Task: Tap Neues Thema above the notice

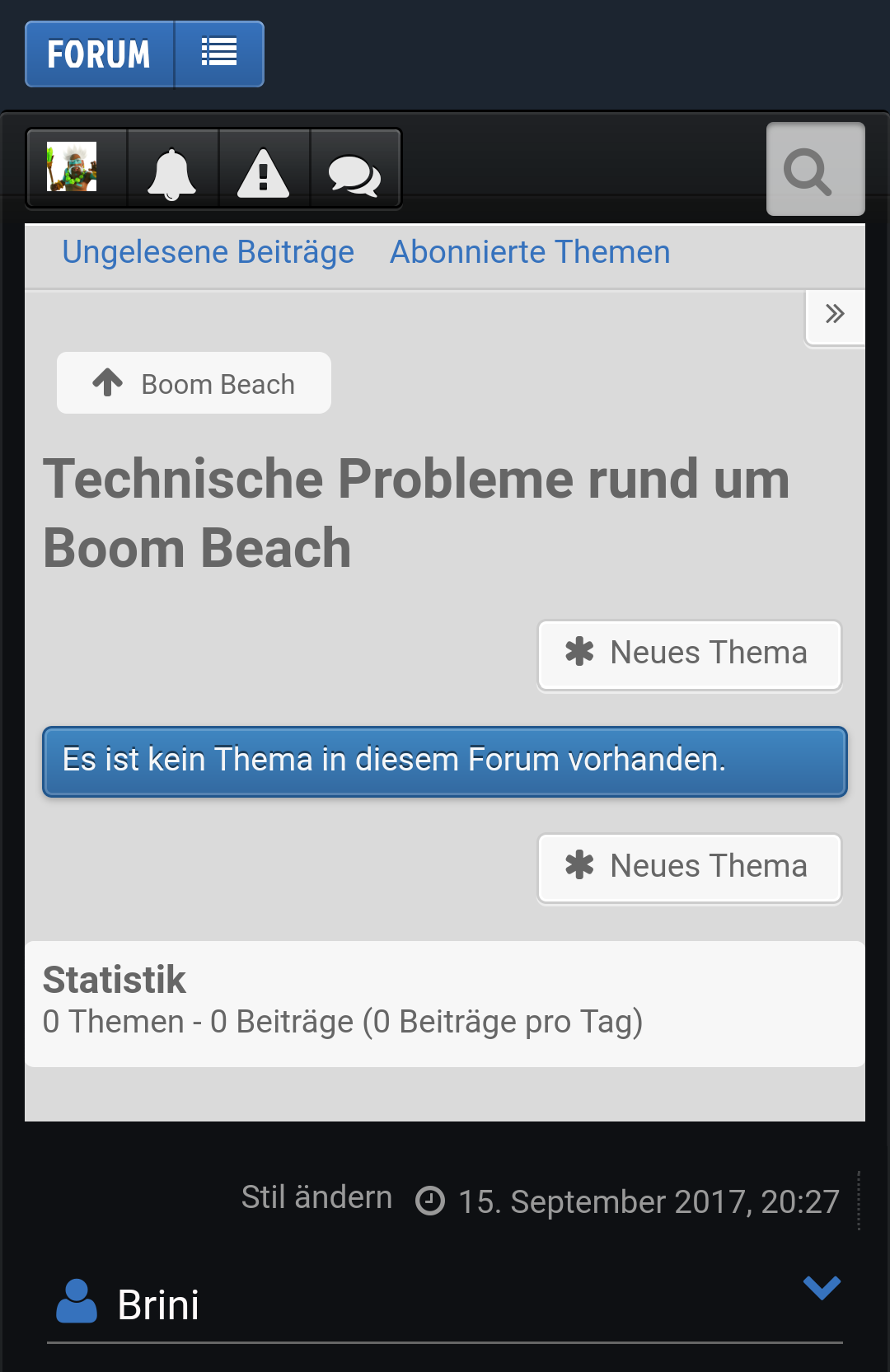Action: click(x=689, y=653)
